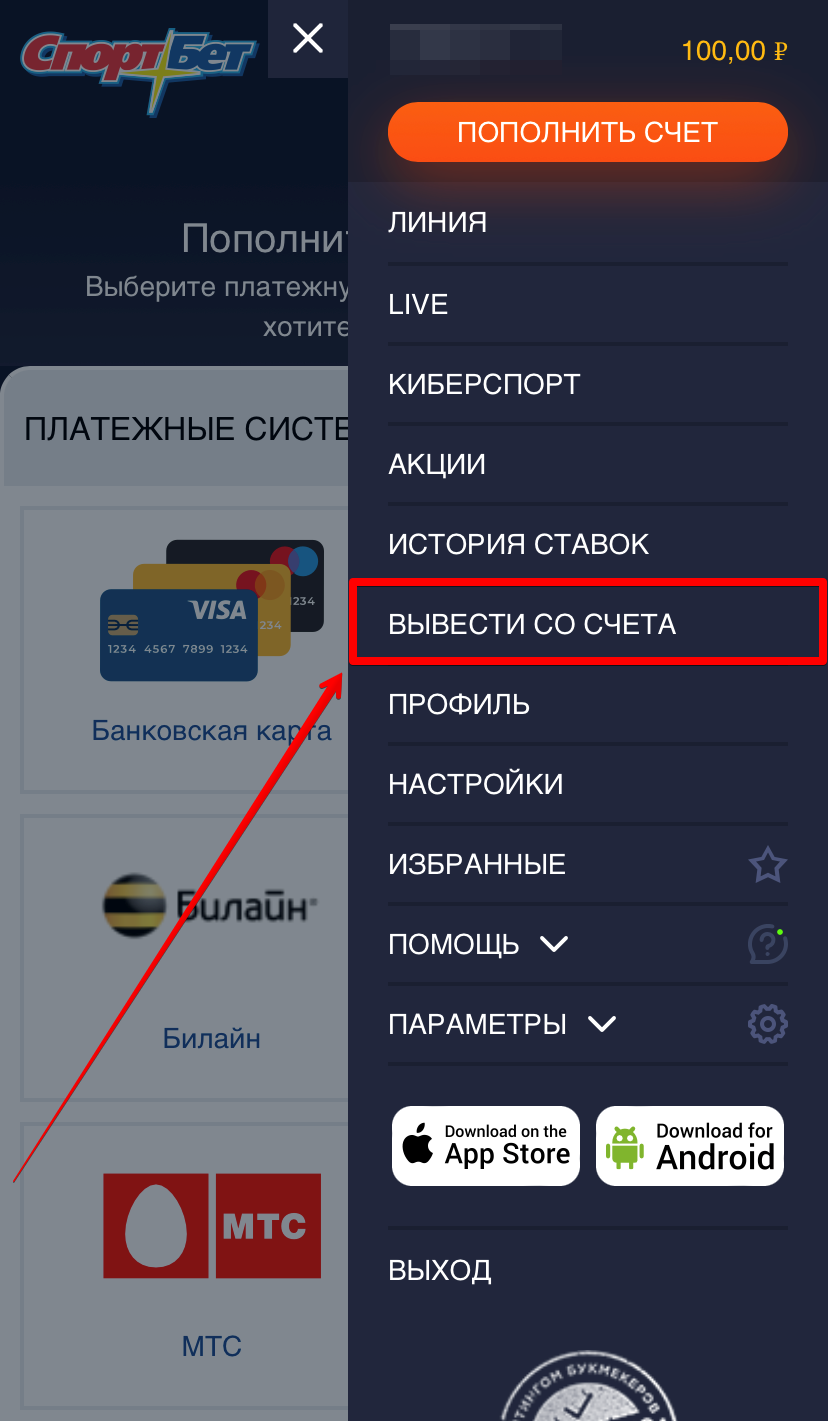The height and width of the screenshot is (1421, 831).
Task: Tap the Пополнить счет button
Action: (587, 132)
